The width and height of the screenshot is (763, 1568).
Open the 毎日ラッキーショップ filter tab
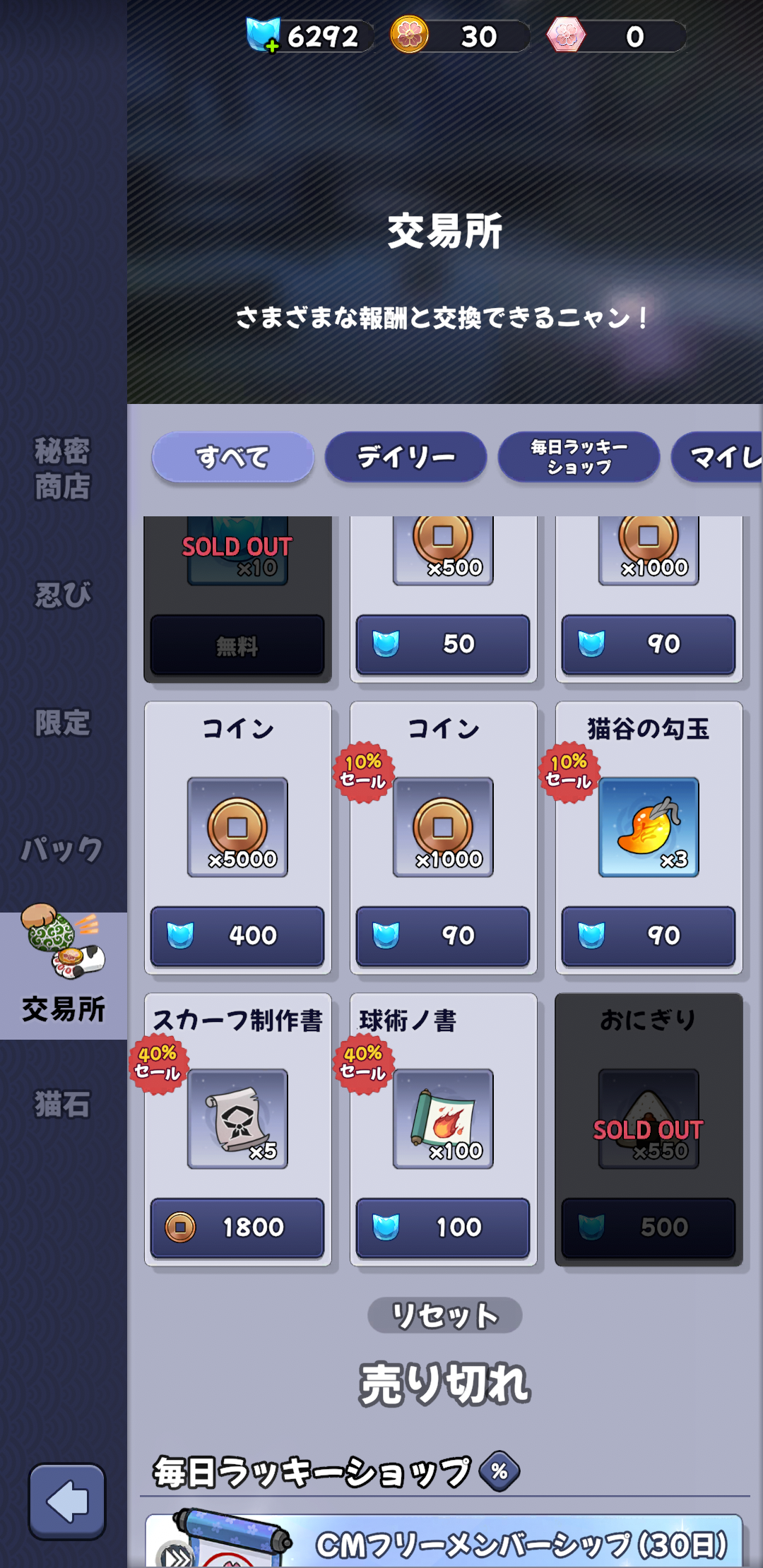579,457
